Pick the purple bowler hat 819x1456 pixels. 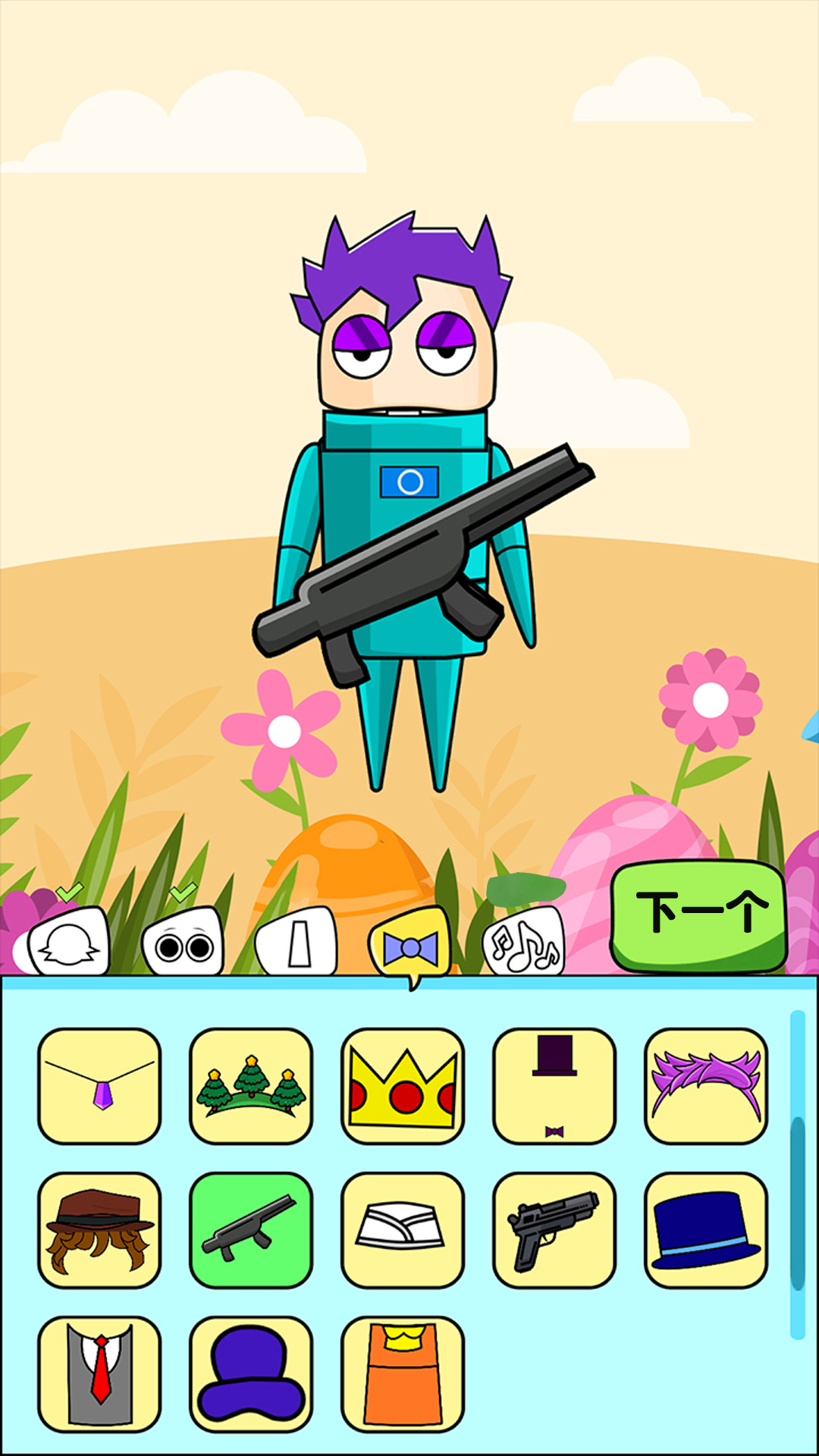(251, 1374)
